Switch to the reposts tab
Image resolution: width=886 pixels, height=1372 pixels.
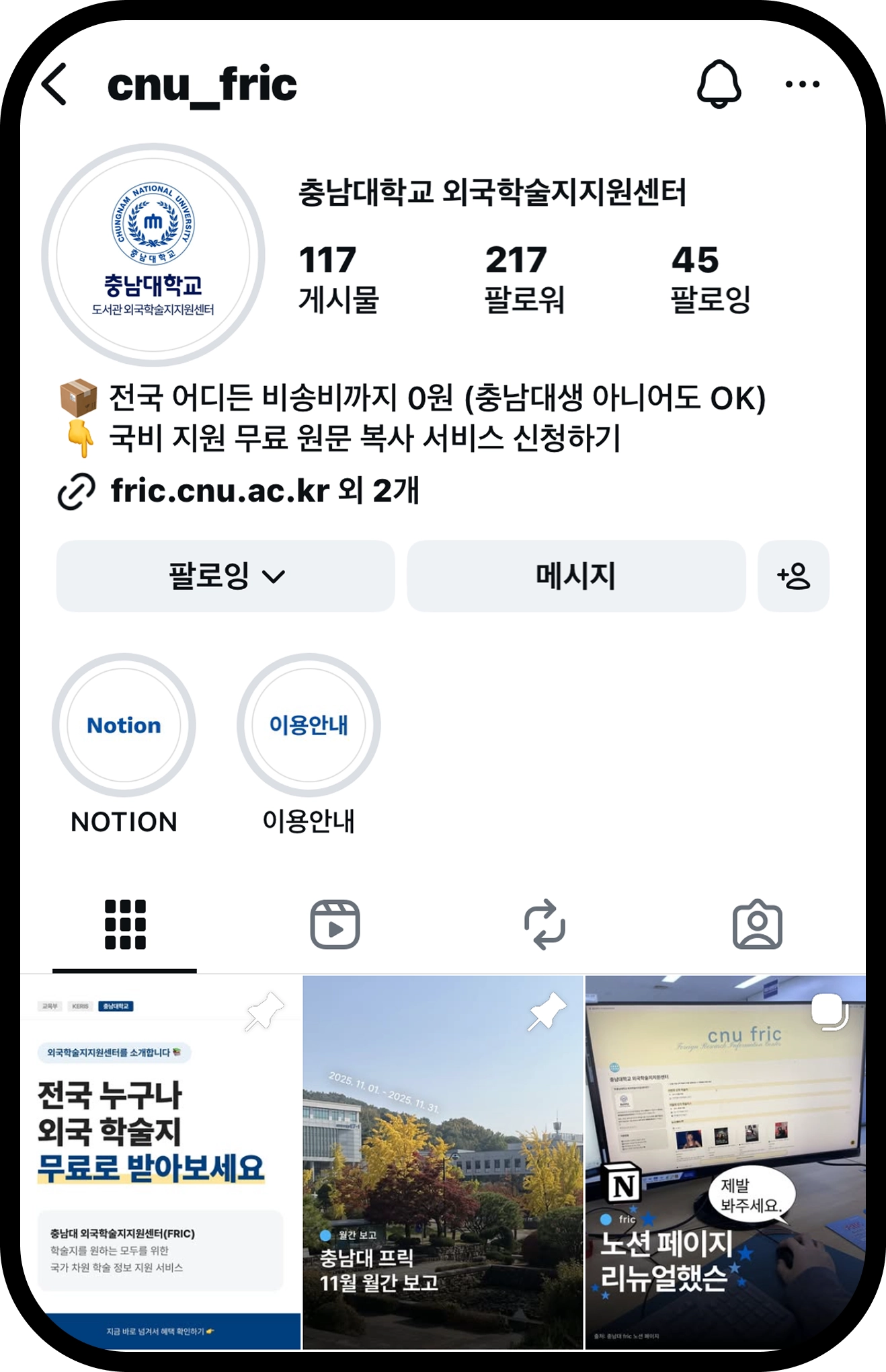[x=545, y=924]
